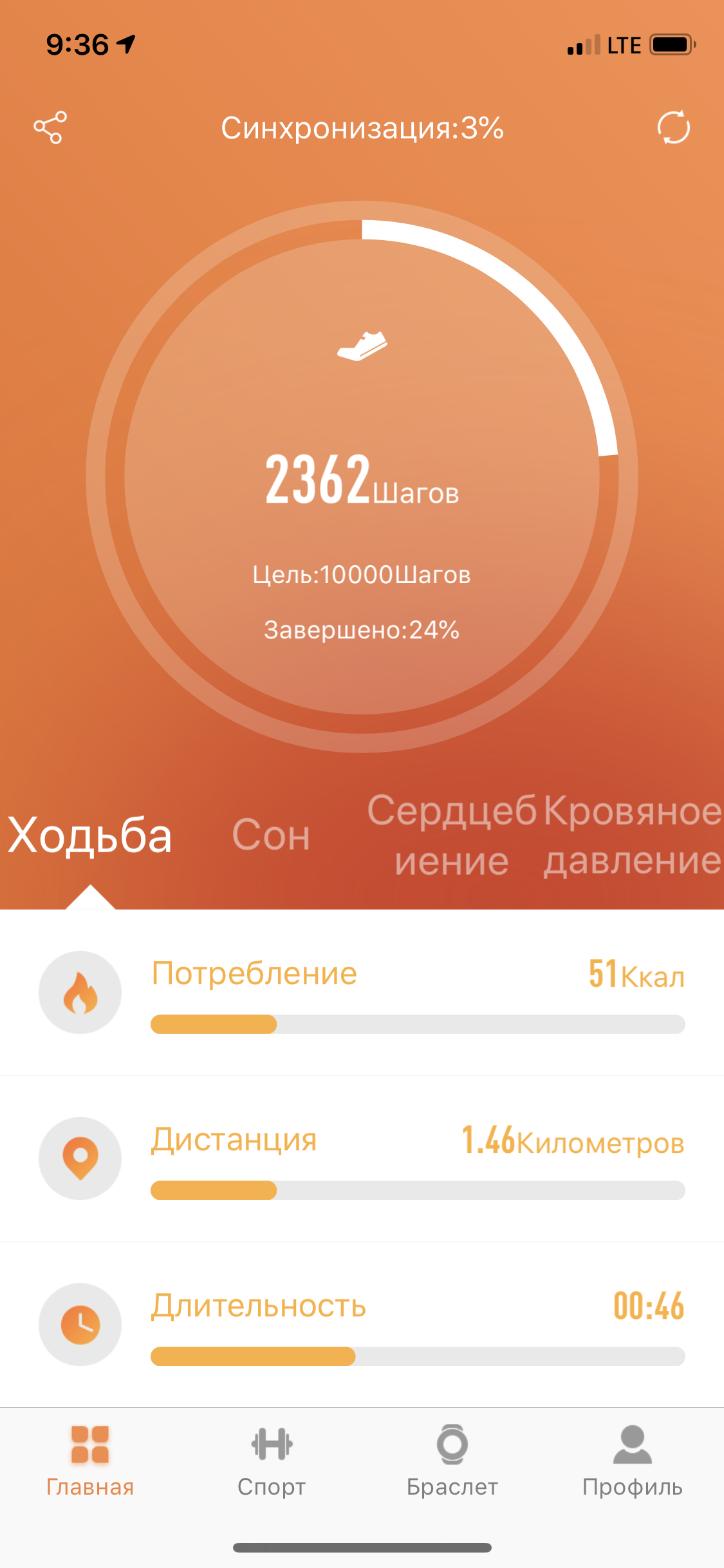
Task: Tap the sync refresh icon
Action: [x=673, y=127]
